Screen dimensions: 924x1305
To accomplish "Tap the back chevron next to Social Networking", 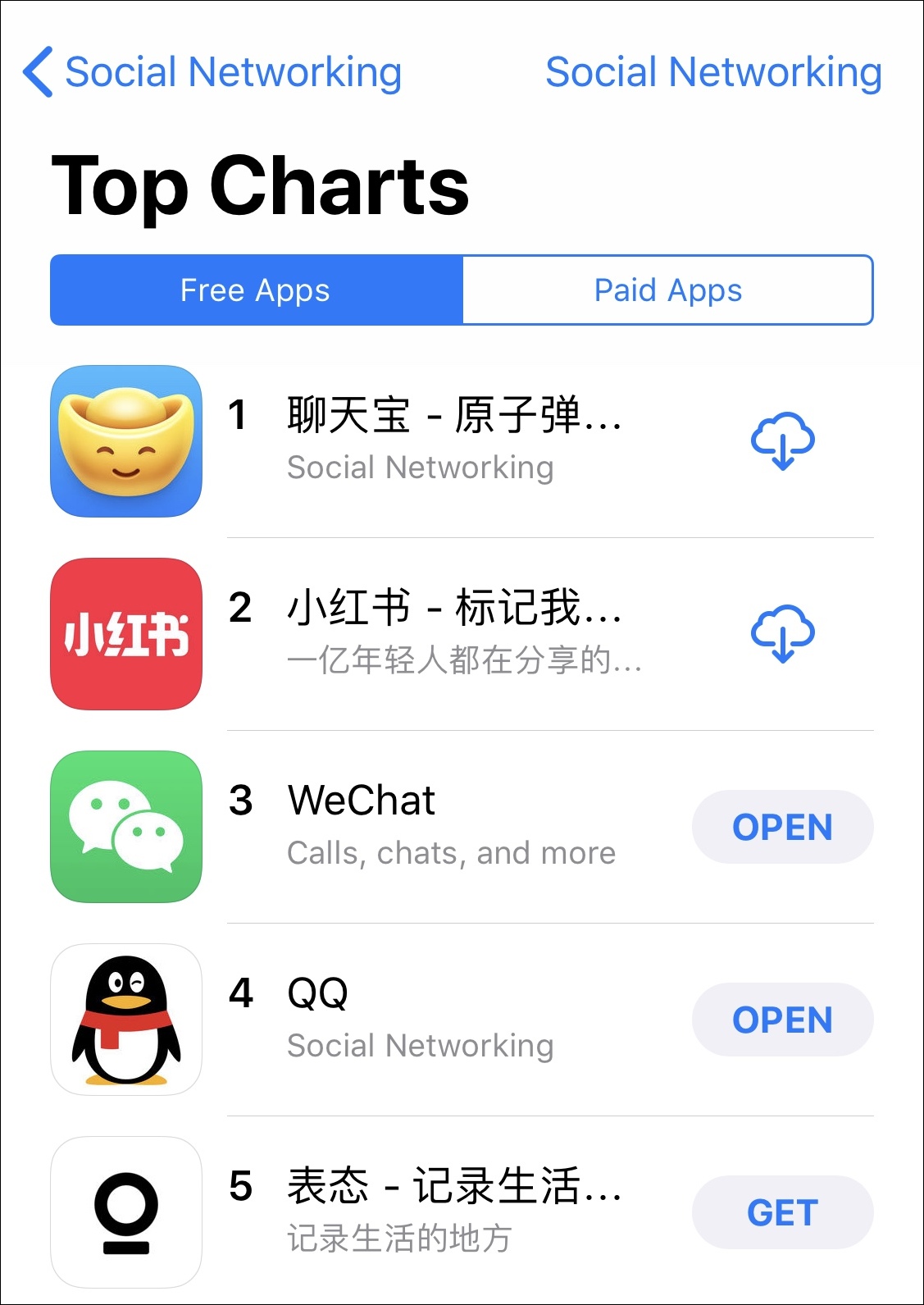I will [x=37, y=72].
